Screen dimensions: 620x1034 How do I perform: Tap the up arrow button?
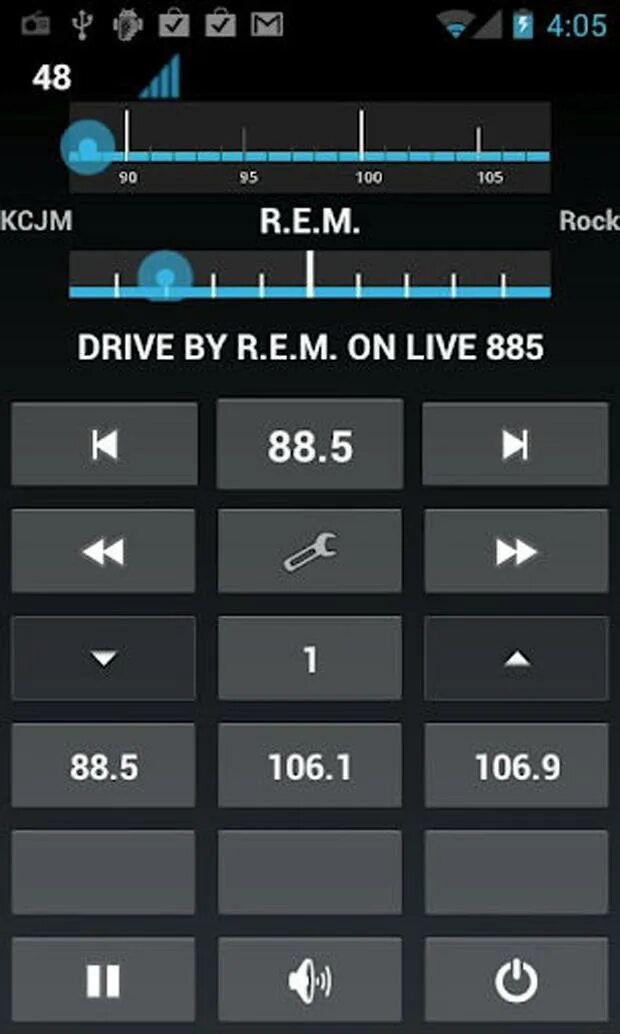click(516, 658)
